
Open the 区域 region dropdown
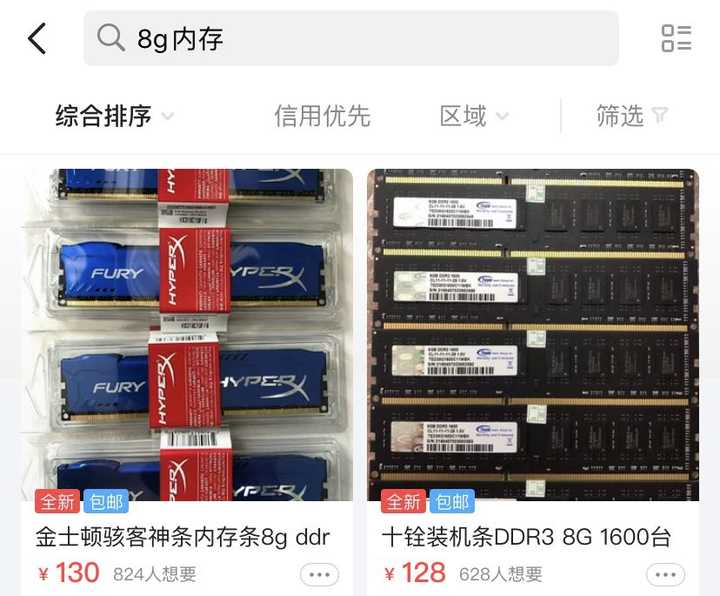point(474,116)
